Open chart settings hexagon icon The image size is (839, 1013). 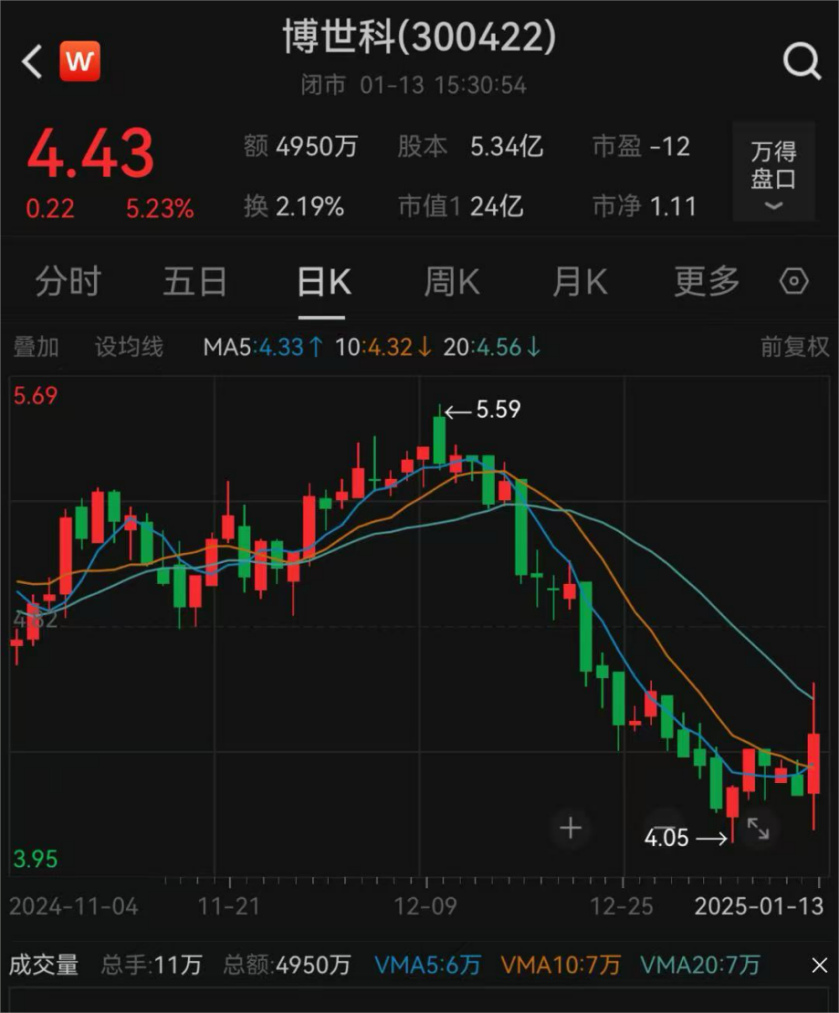point(794,282)
